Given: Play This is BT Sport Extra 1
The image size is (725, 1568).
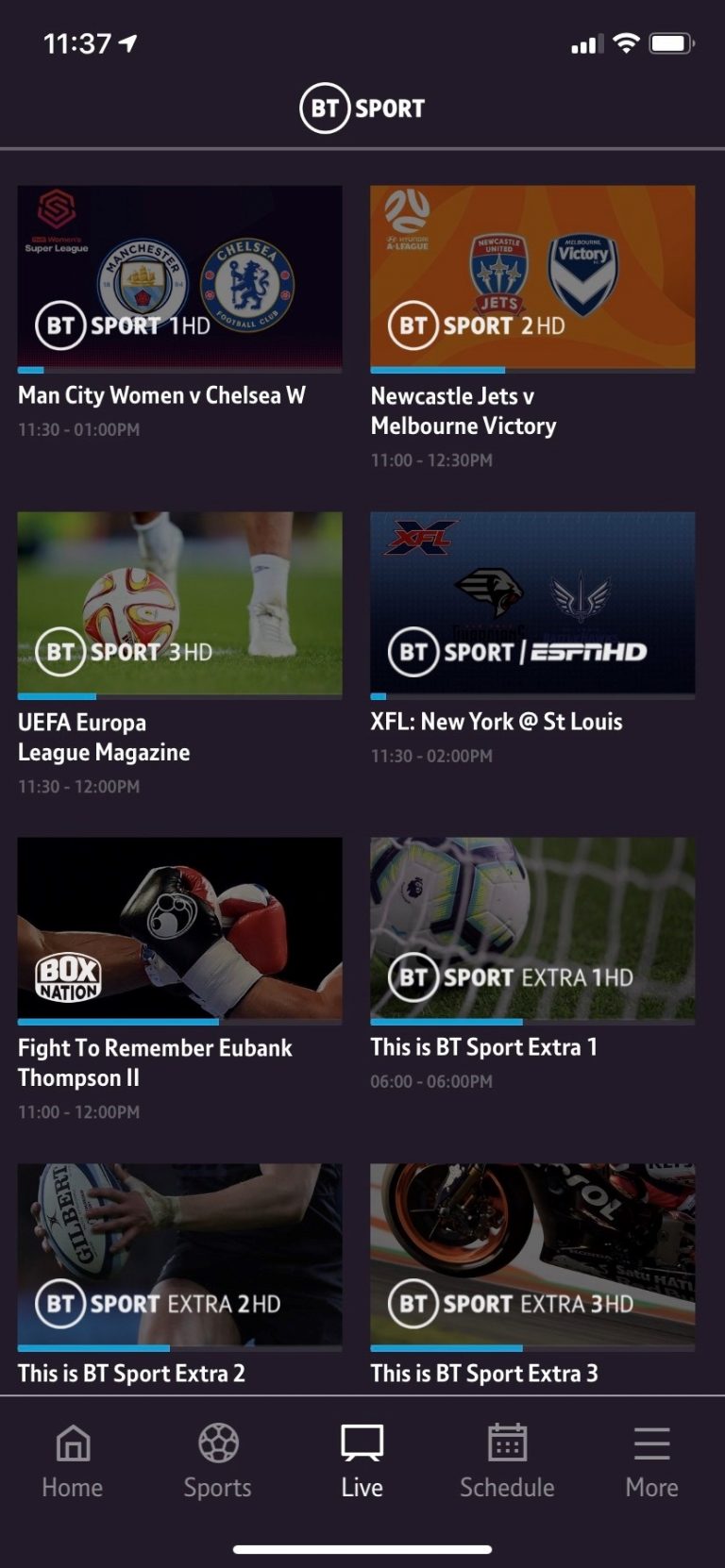Looking at the screenshot, I should coord(532,929).
